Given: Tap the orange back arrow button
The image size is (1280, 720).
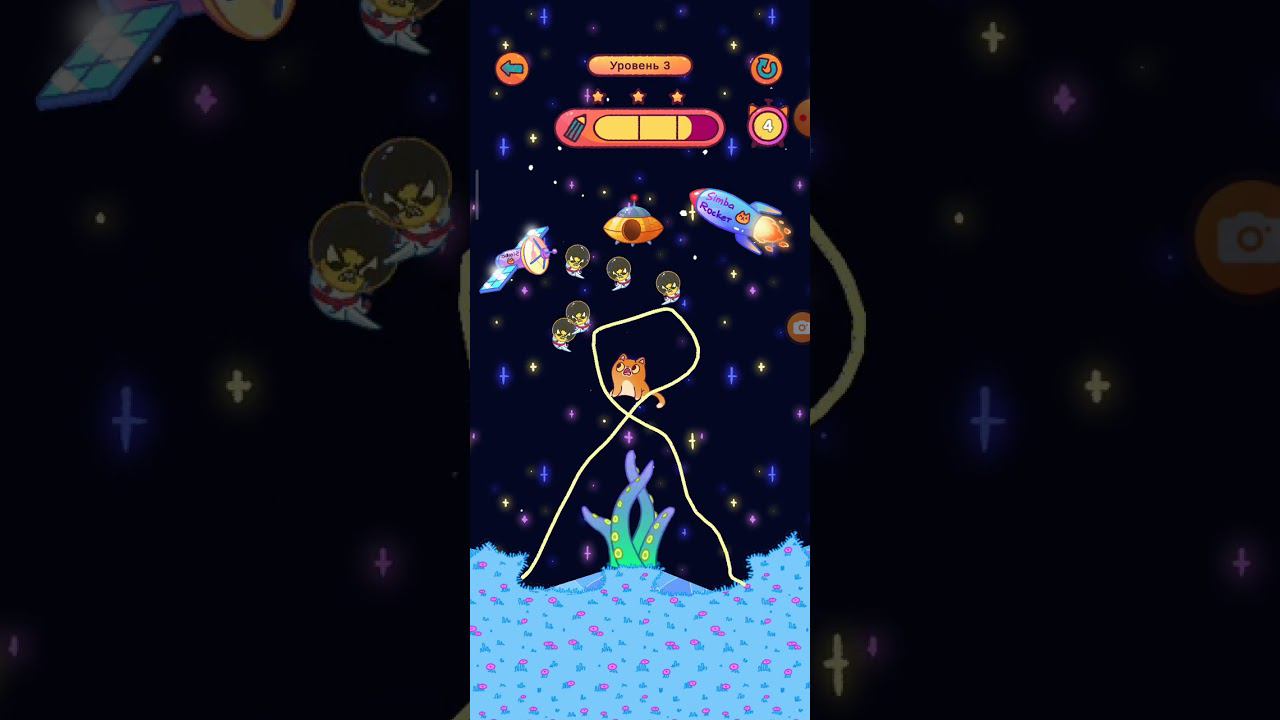Looking at the screenshot, I should pos(512,68).
